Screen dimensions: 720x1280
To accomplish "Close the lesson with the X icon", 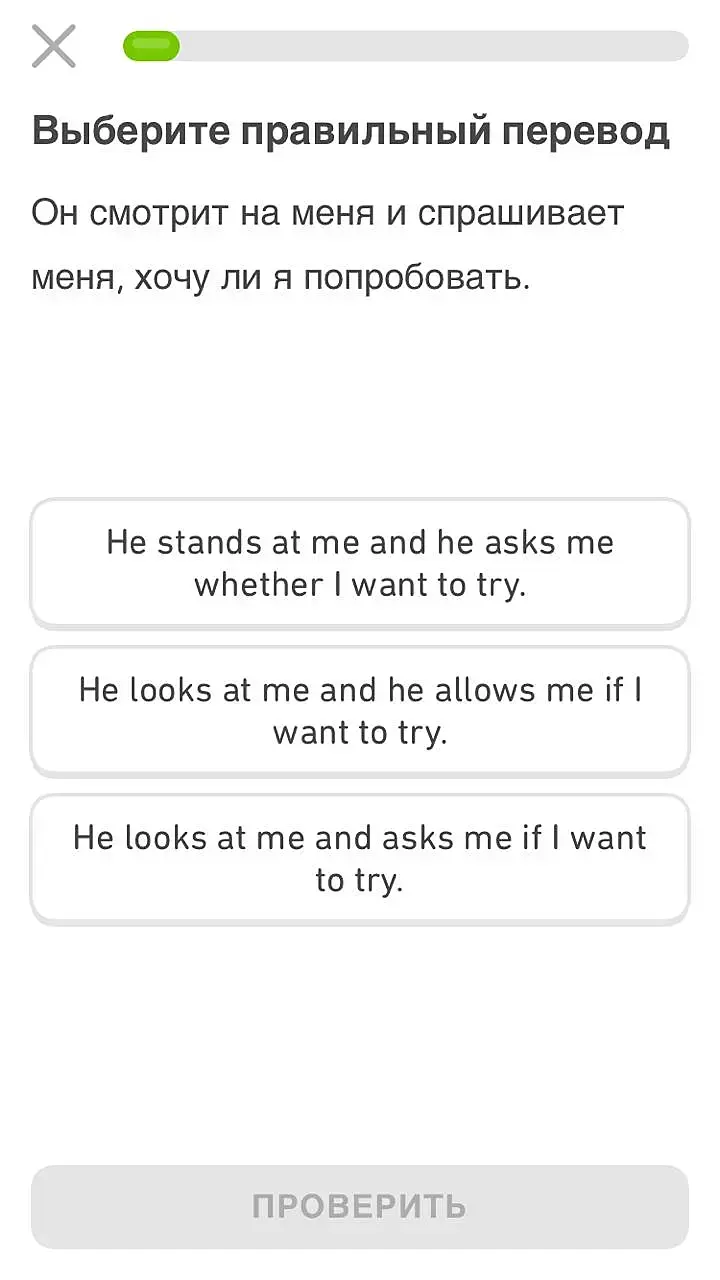I will click(x=54, y=47).
